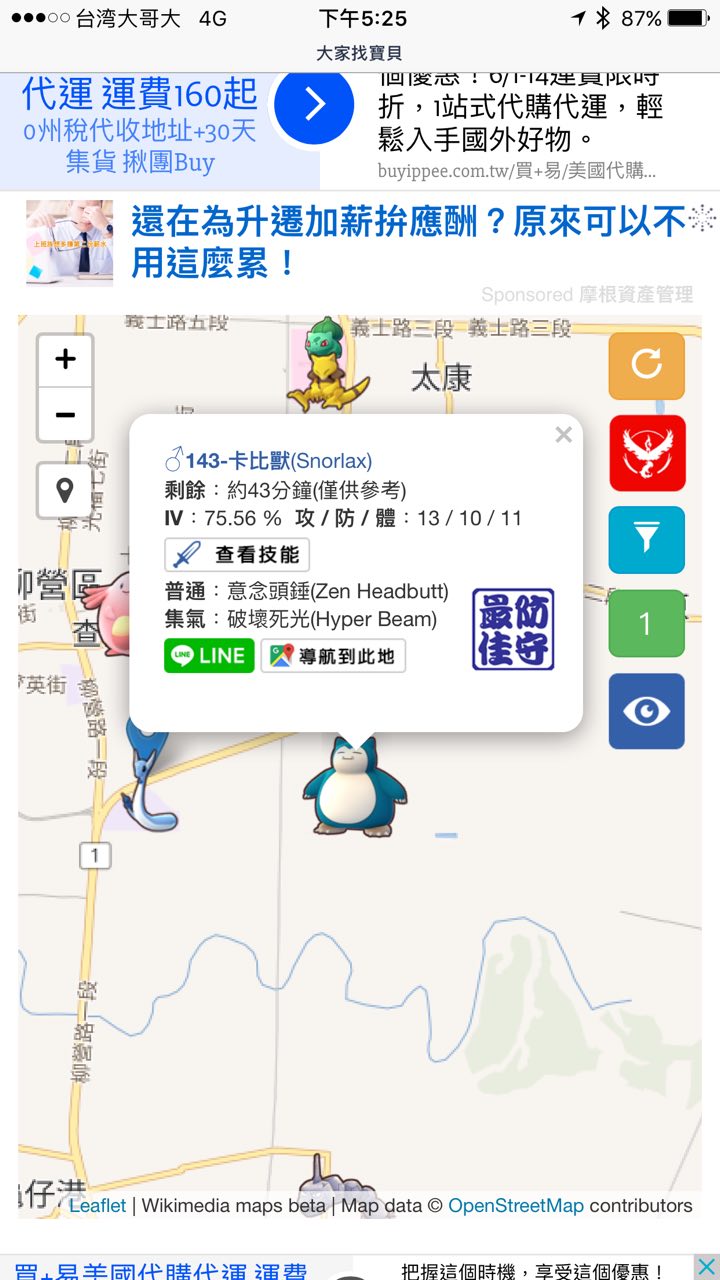Share this Snorlax via LINE
This screenshot has width=720, height=1280.
pyautogui.click(x=209, y=656)
